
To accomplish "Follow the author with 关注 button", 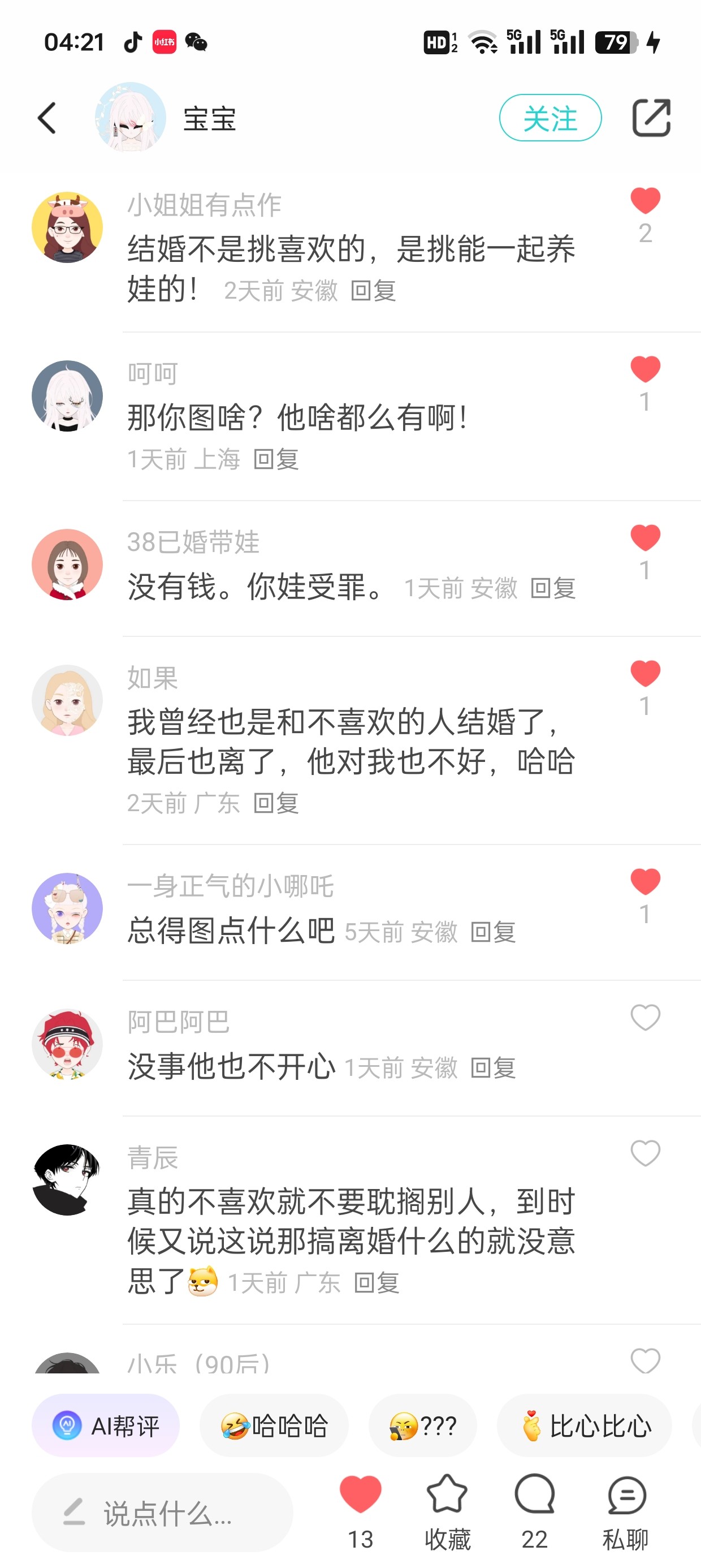I will pyautogui.click(x=550, y=118).
